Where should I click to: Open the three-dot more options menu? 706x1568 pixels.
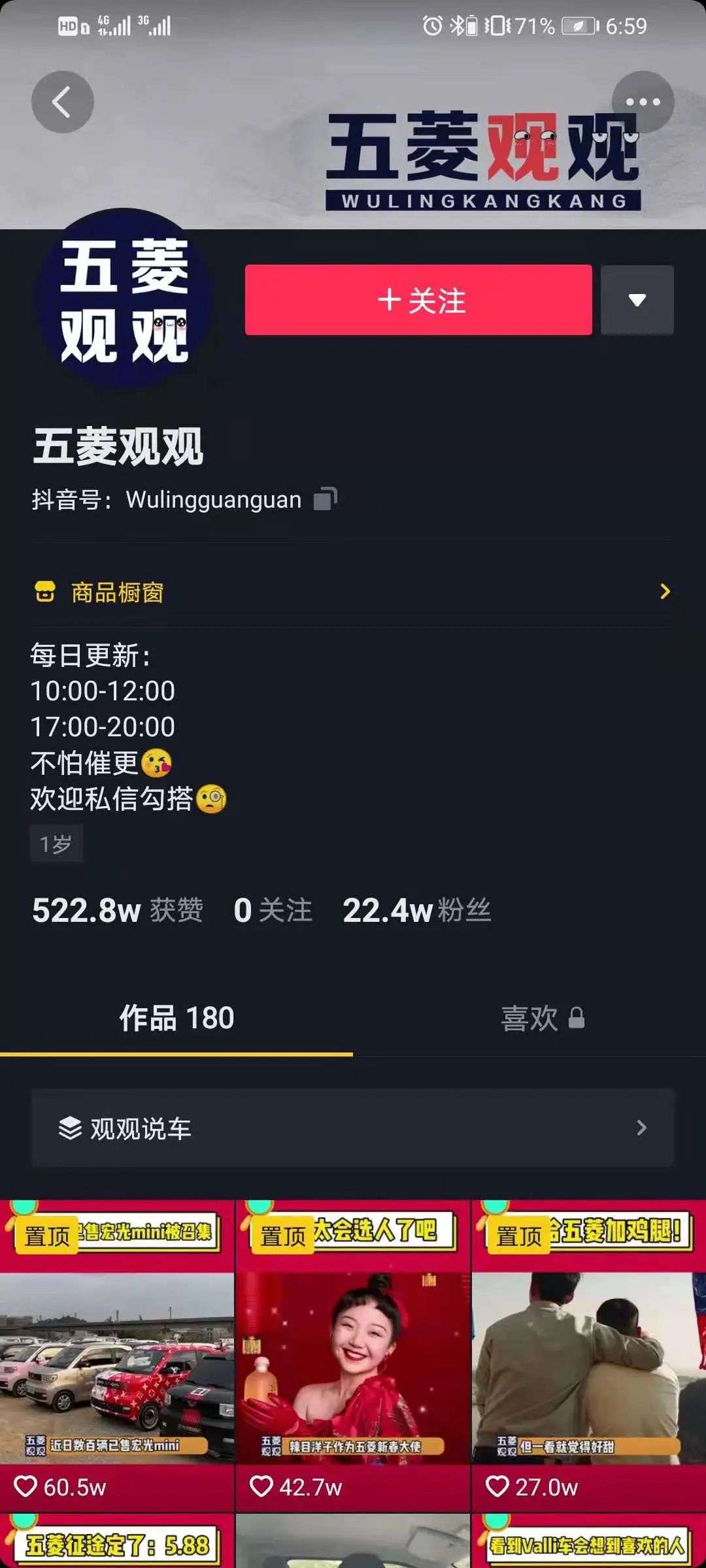coord(643,102)
